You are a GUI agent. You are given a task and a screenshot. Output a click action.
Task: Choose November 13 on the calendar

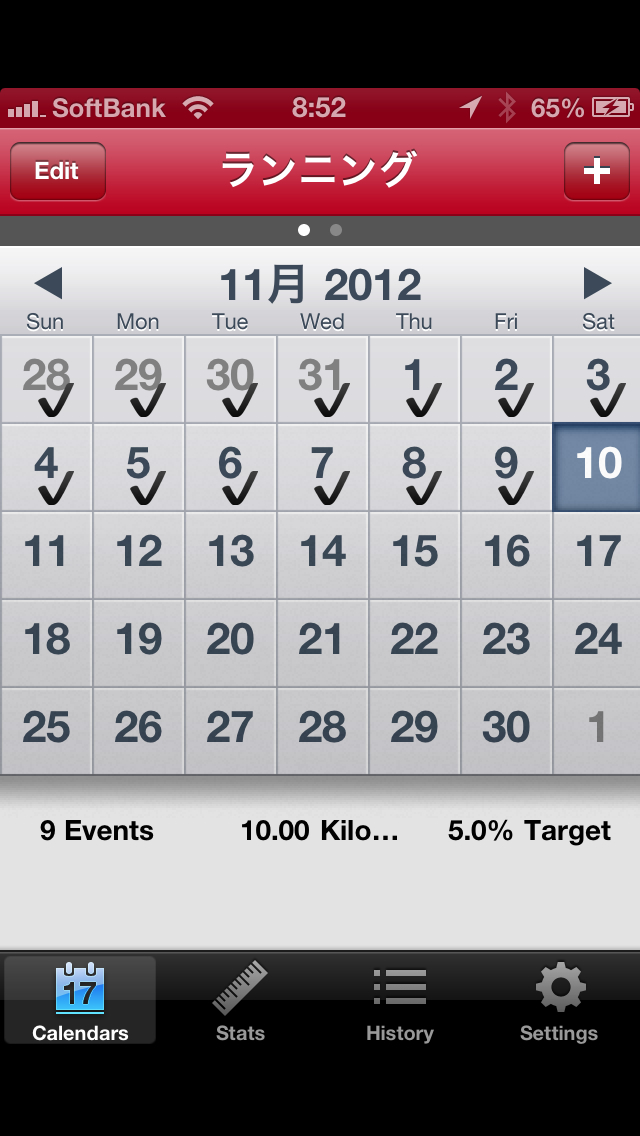click(x=230, y=555)
